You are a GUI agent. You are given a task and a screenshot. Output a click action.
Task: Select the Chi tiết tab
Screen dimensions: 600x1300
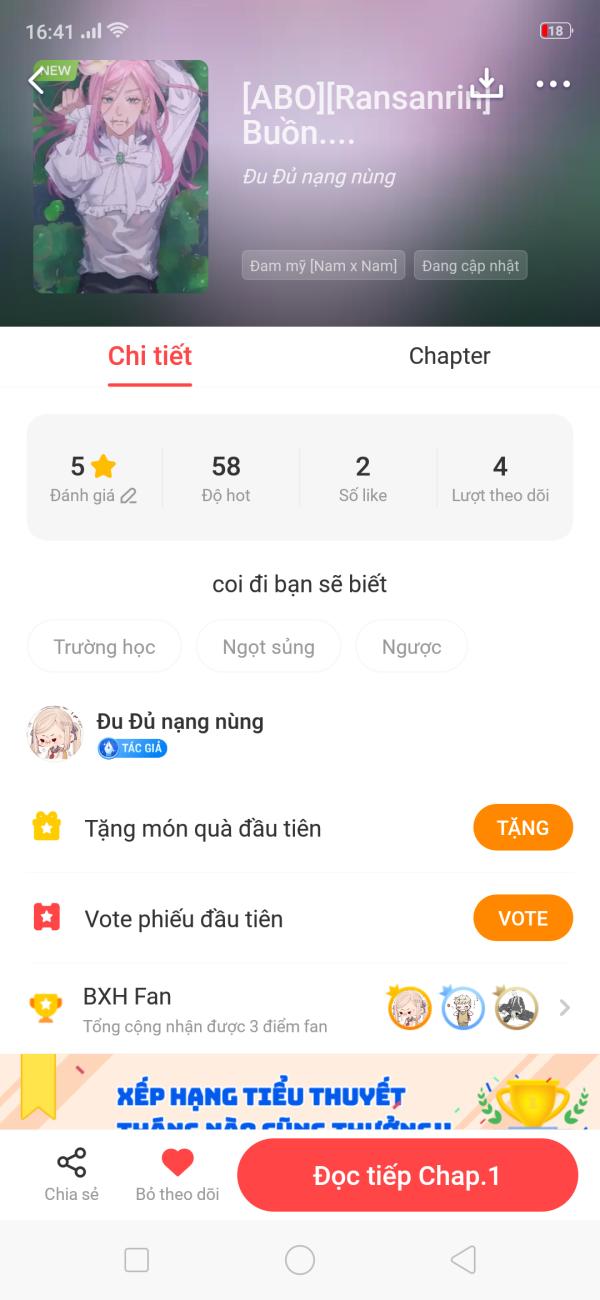pos(150,356)
